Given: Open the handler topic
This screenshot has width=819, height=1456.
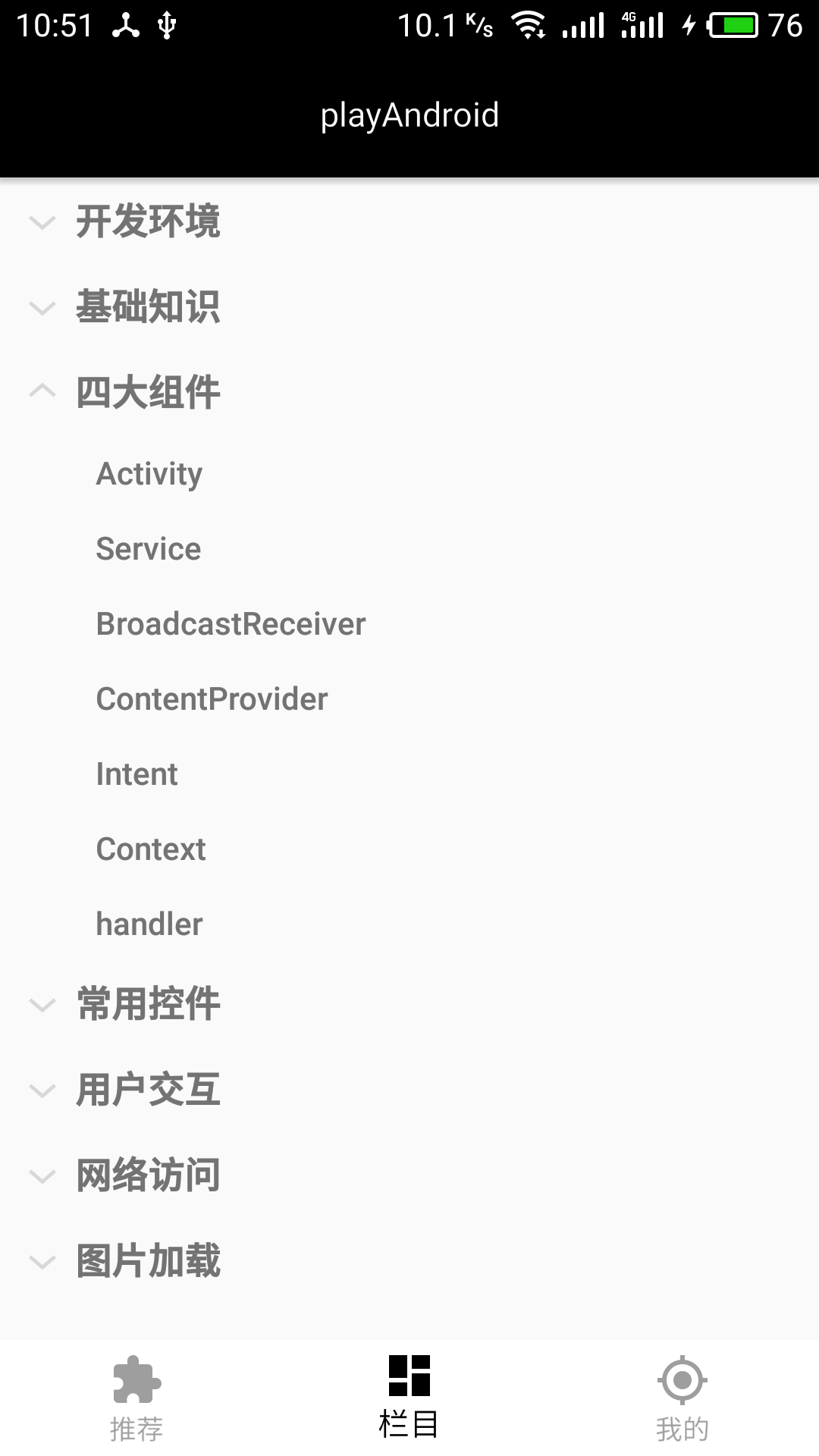Looking at the screenshot, I should coord(409,924).
